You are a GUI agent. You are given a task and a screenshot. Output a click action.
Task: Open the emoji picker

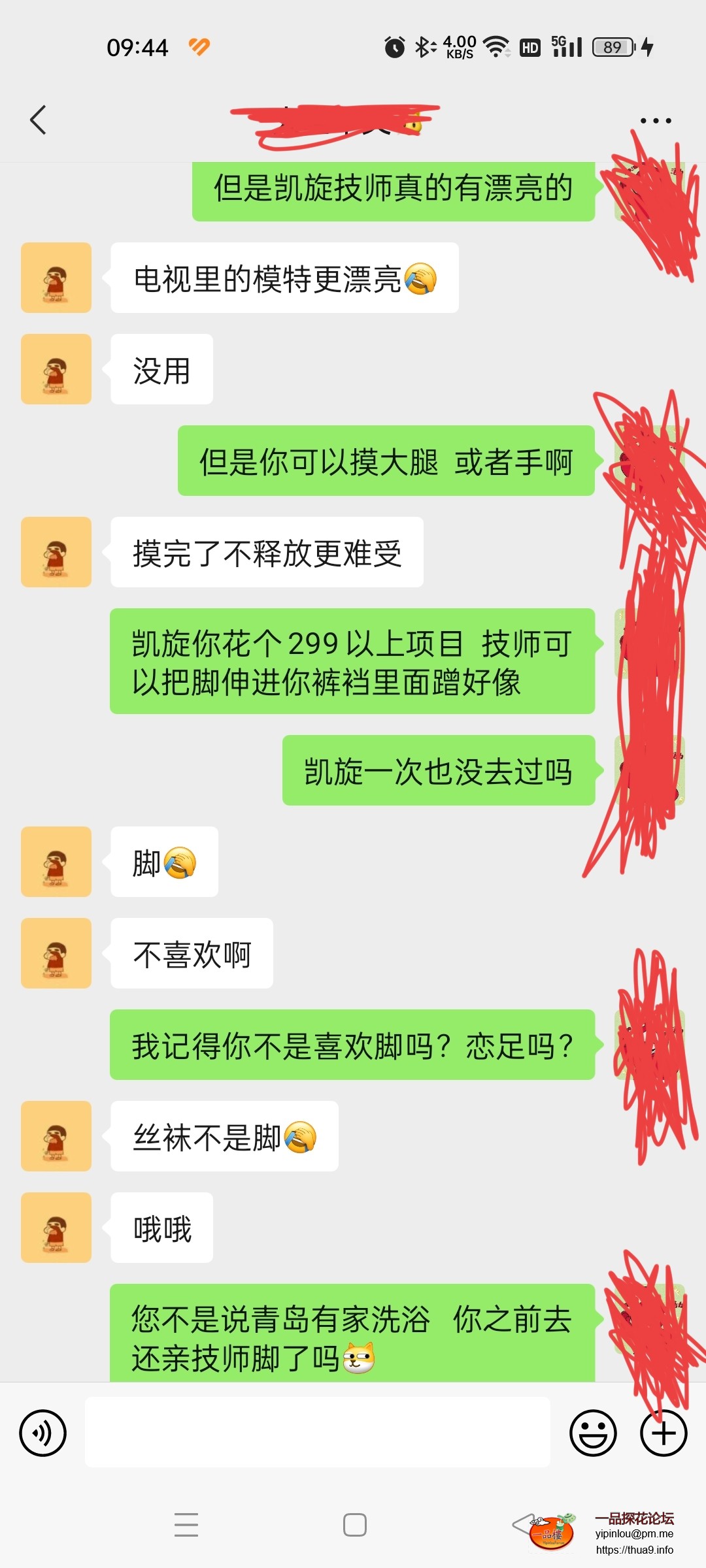[x=593, y=1433]
